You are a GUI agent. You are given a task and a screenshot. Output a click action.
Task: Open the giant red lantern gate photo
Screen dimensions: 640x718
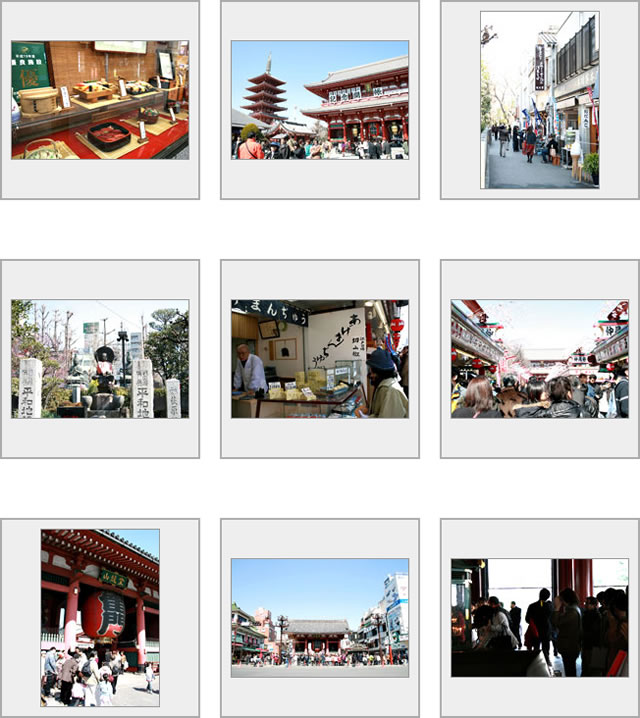point(100,618)
